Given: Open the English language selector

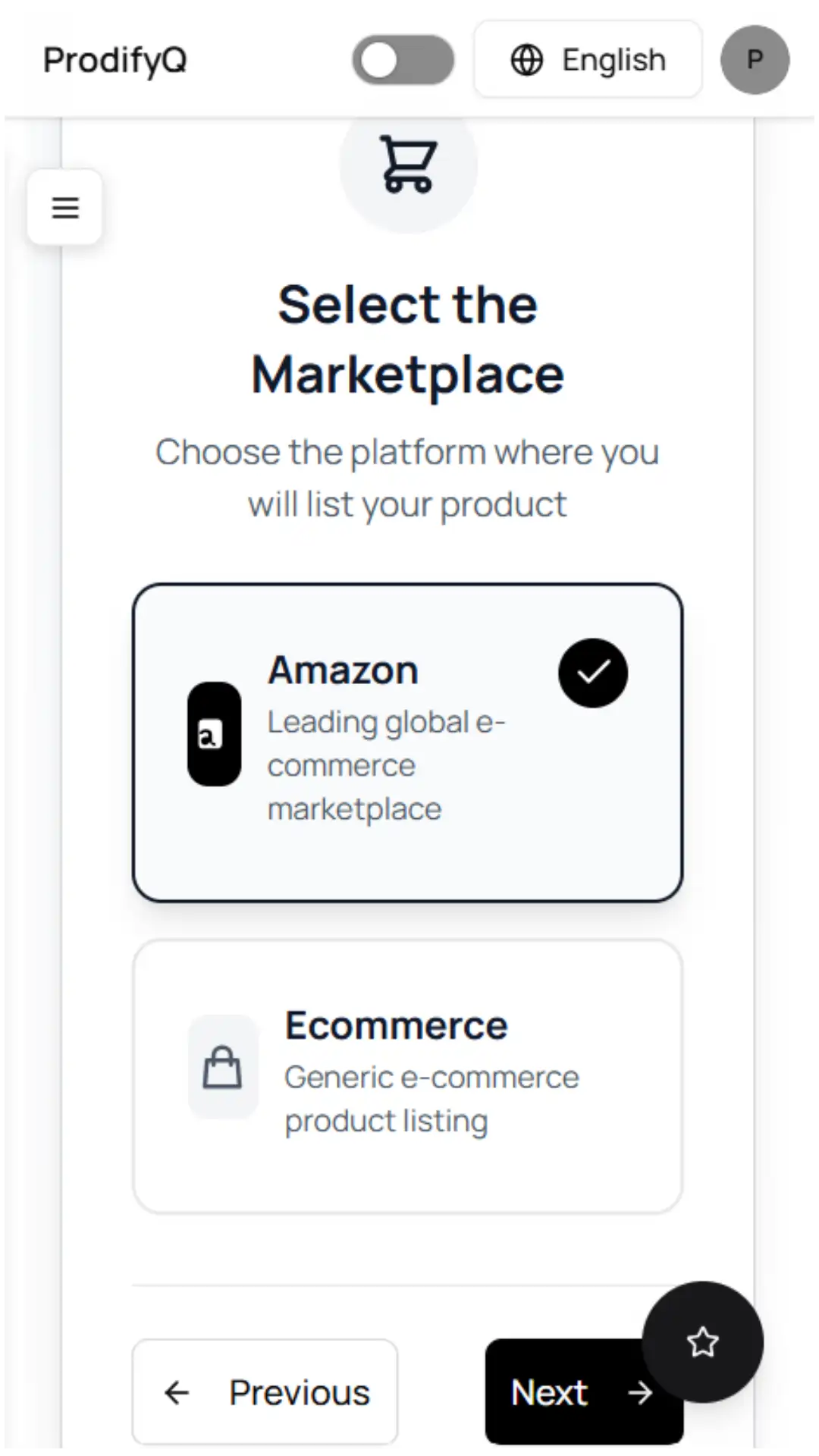Looking at the screenshot, I should click(x=588, y=60).
